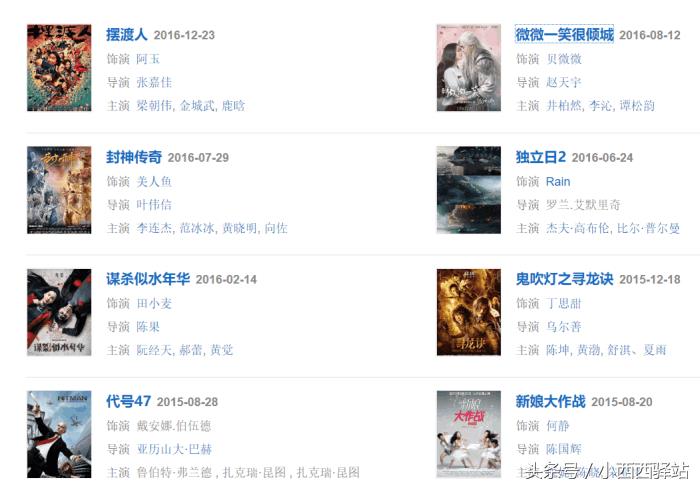Open the 封神传奇 title link
700x486 pixels.
pyautogui.click(x=134, y=157)
